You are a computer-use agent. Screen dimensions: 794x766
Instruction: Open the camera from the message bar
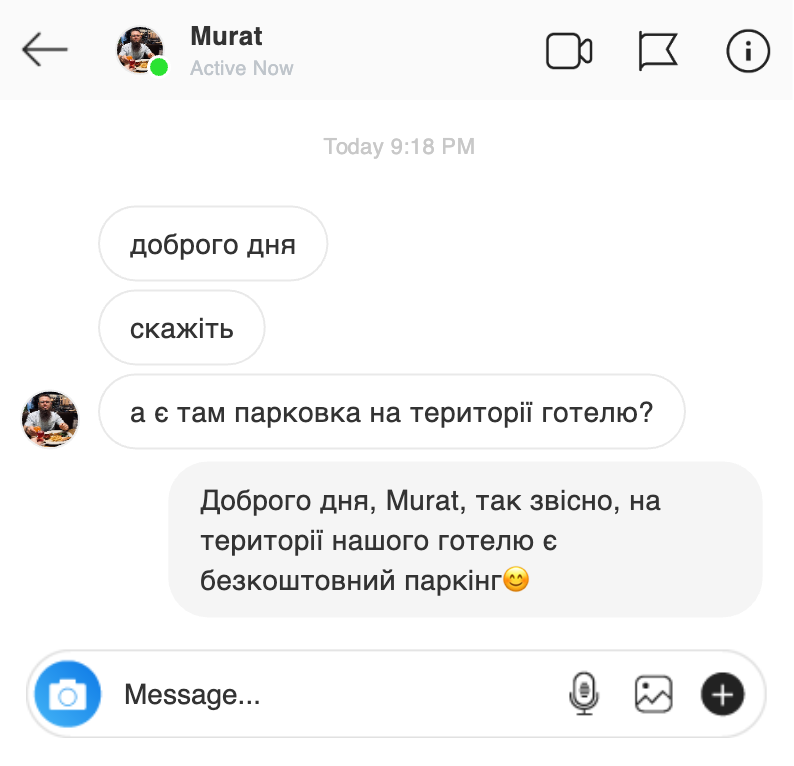[68, 694]
